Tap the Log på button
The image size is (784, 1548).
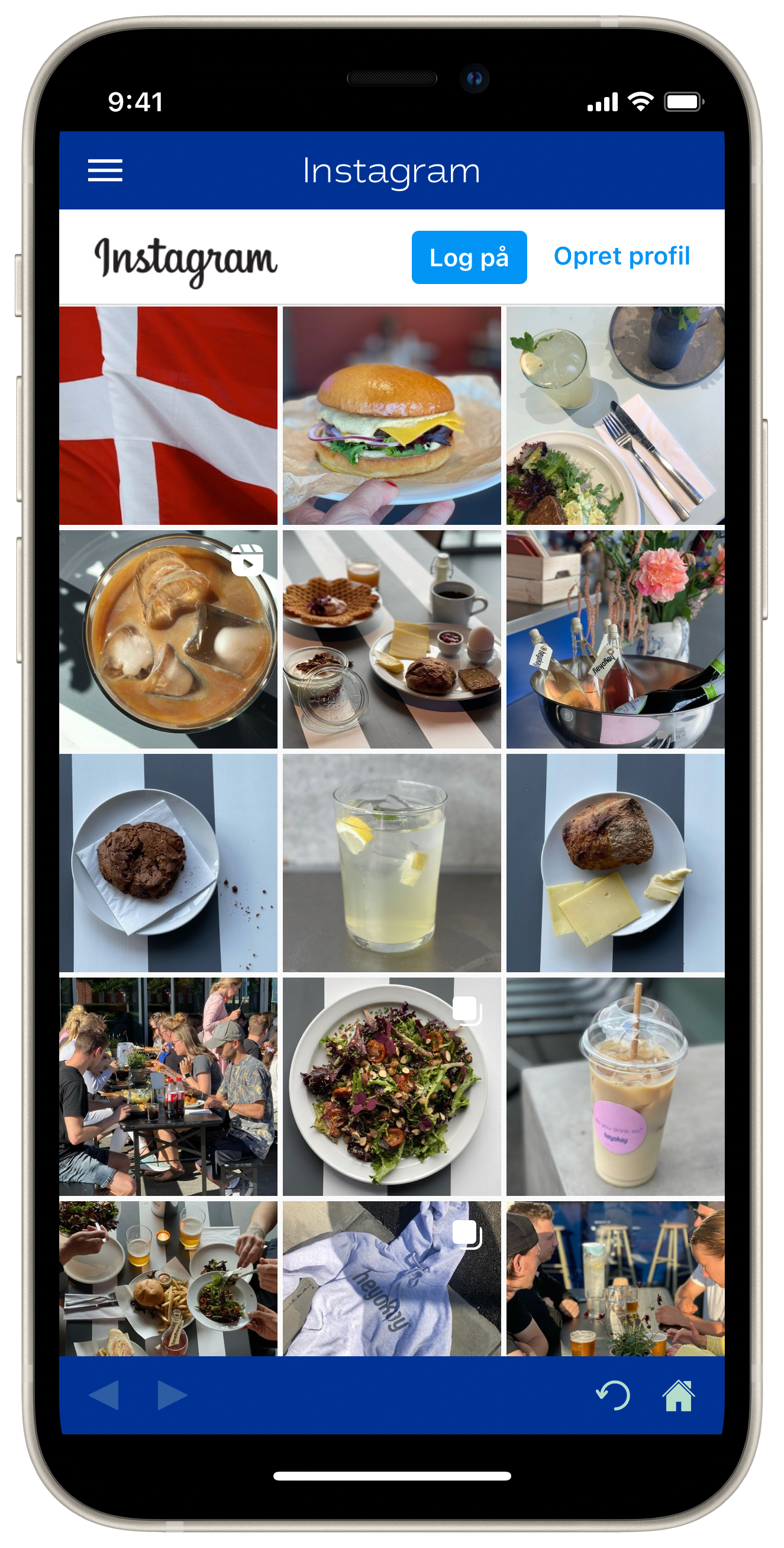click(469, 257)
